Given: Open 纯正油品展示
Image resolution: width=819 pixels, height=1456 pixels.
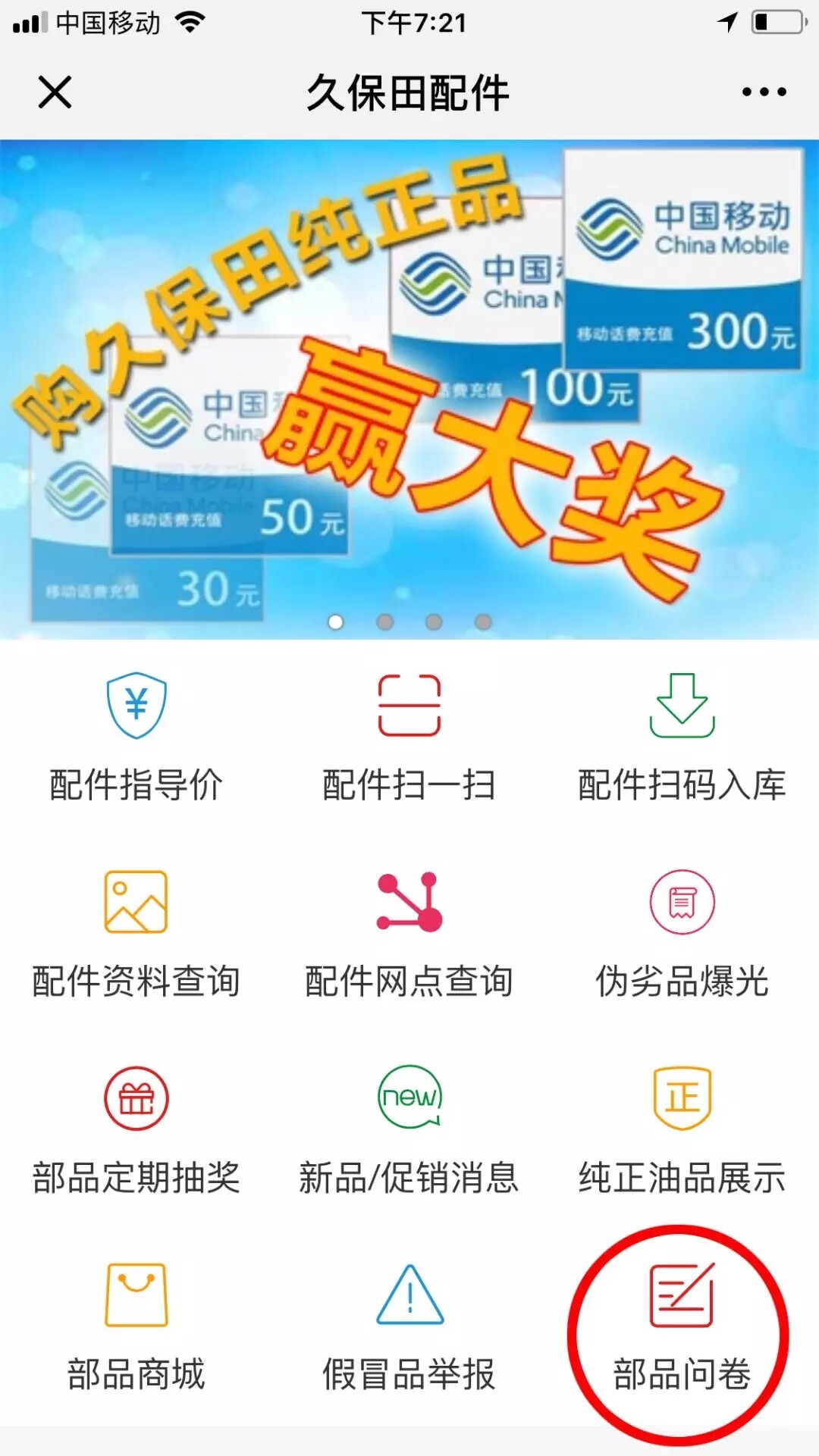Looking at the screenshot, I should 682,1129.
